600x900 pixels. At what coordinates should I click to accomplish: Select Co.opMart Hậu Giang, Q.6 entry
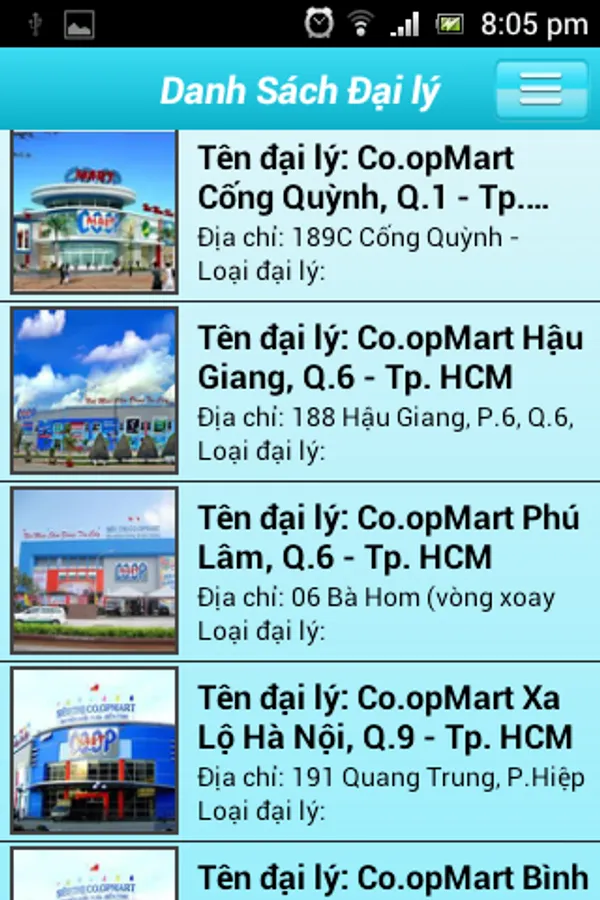pyautogui.click(x=300, y=391)
